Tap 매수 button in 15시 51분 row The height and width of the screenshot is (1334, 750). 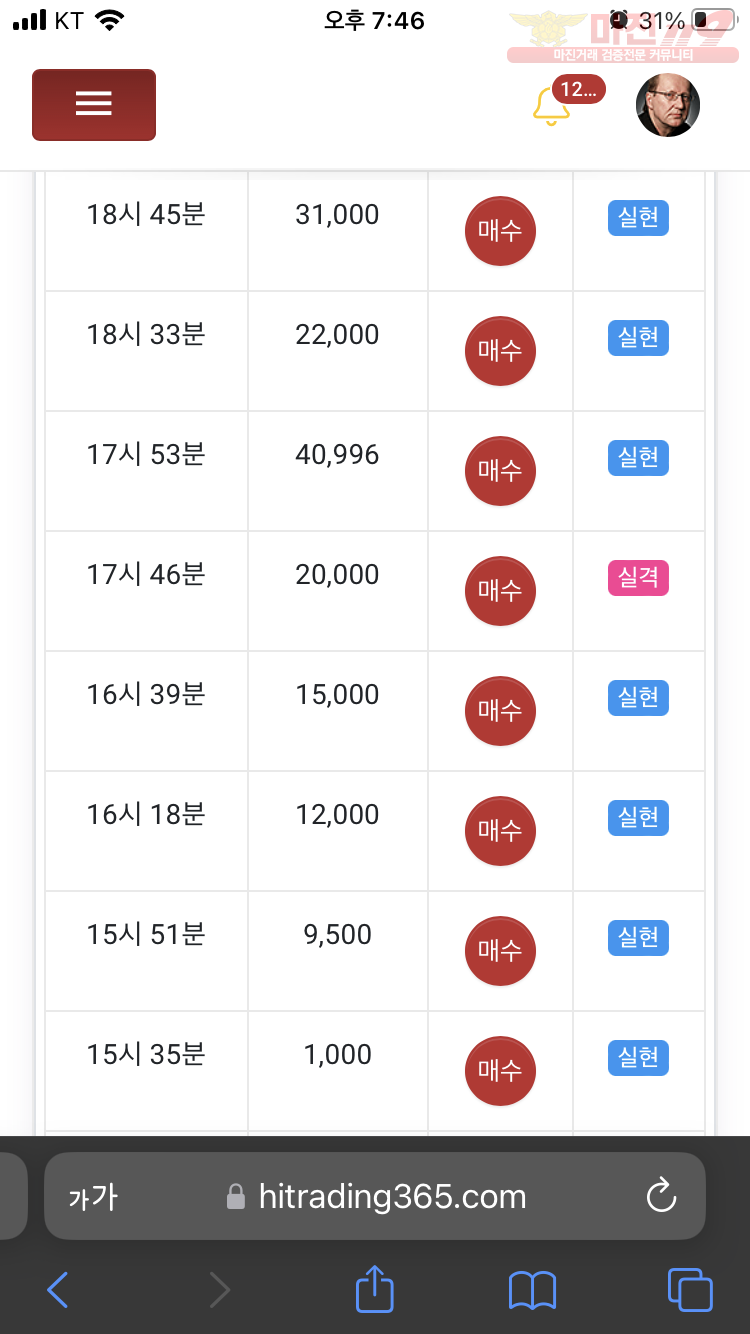tap(500, 951)
